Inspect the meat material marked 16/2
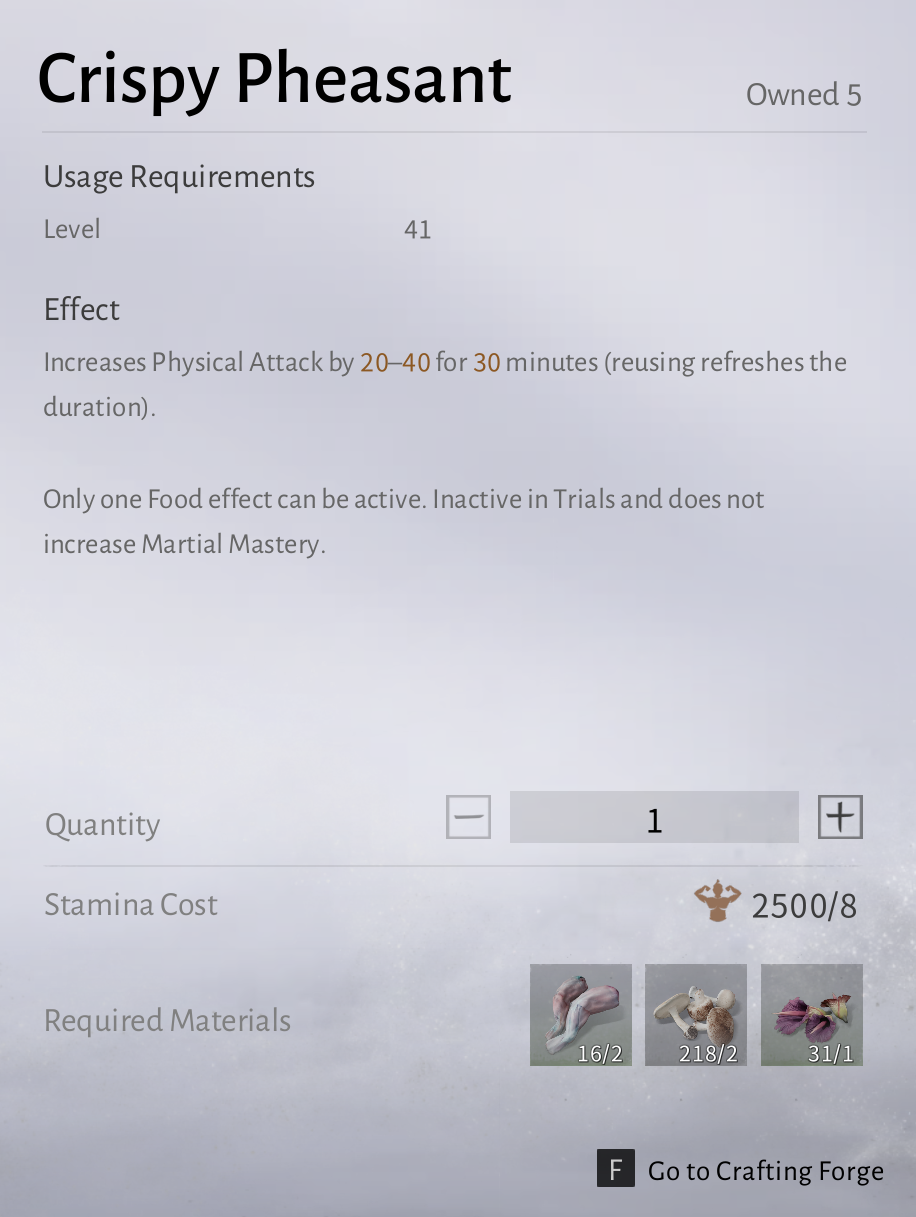916x1217 pixels. (581, 1015)
